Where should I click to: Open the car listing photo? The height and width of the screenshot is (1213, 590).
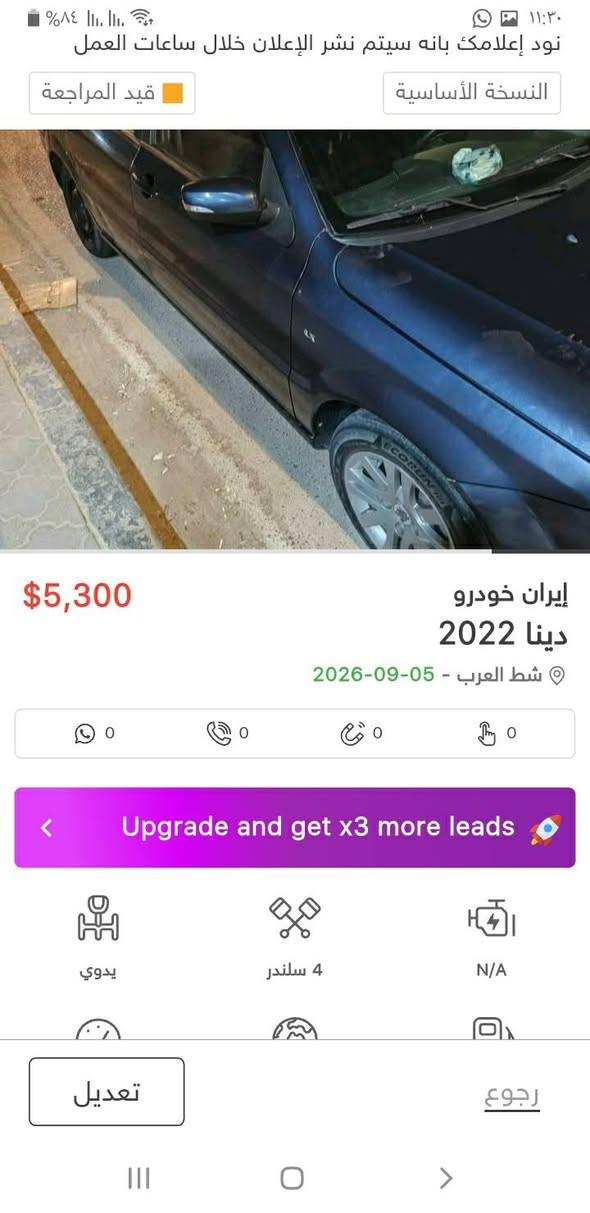295,340
